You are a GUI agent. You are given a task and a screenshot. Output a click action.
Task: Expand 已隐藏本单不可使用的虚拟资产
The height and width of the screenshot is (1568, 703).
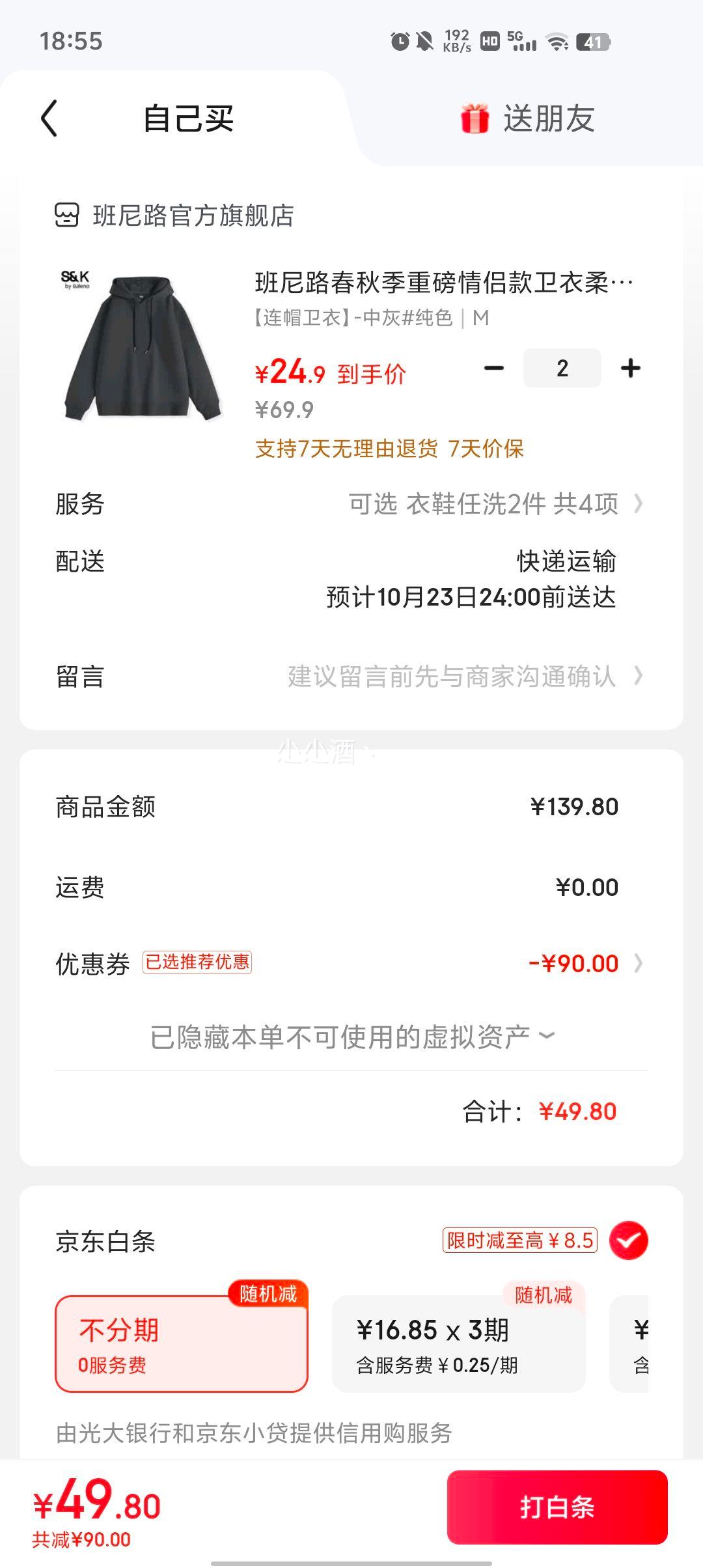pyautogui.click(x=351, y=1037)
